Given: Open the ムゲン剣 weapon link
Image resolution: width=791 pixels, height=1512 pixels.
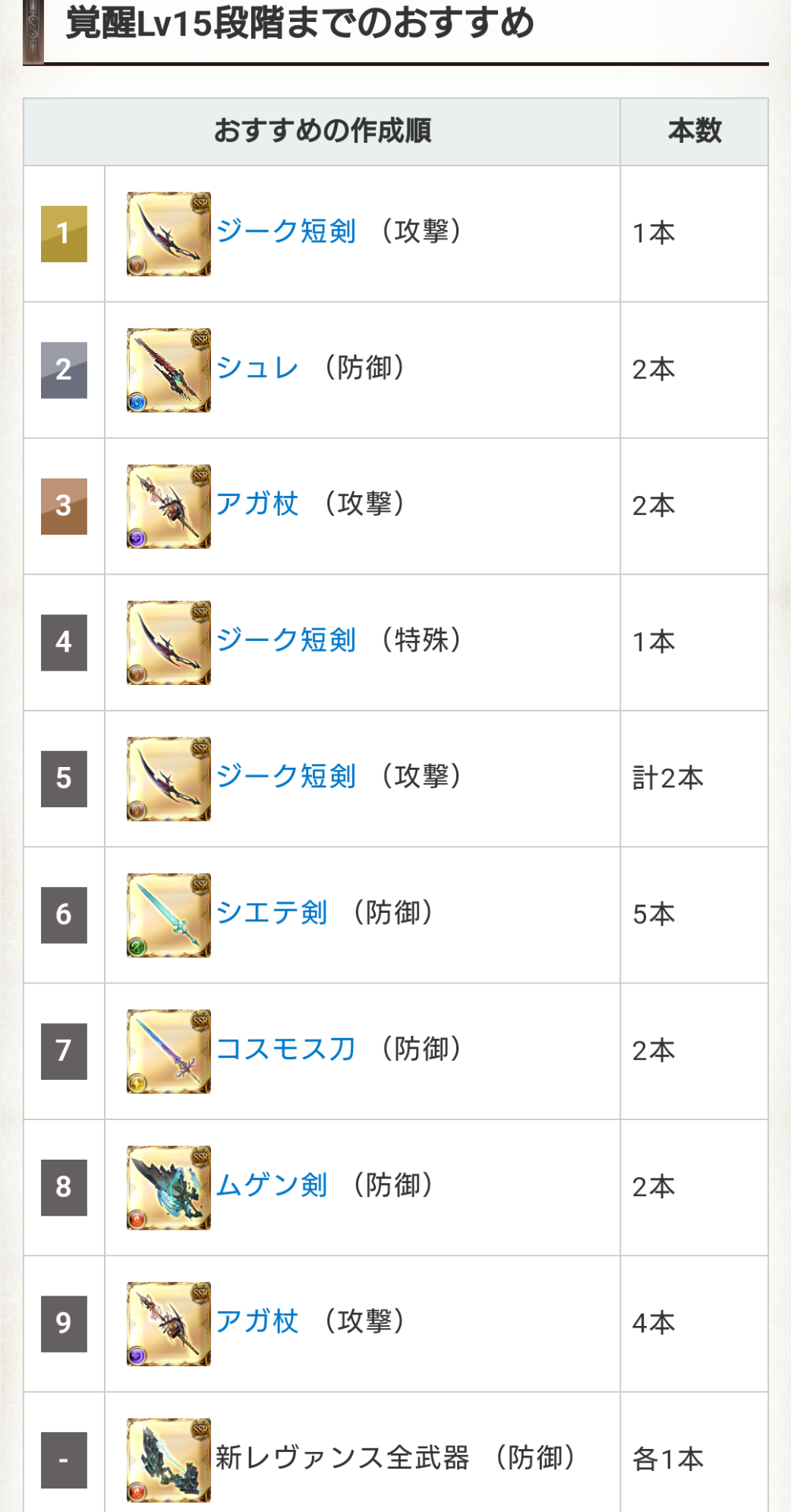Looking at the screenshot, I should coord(272,1185).
